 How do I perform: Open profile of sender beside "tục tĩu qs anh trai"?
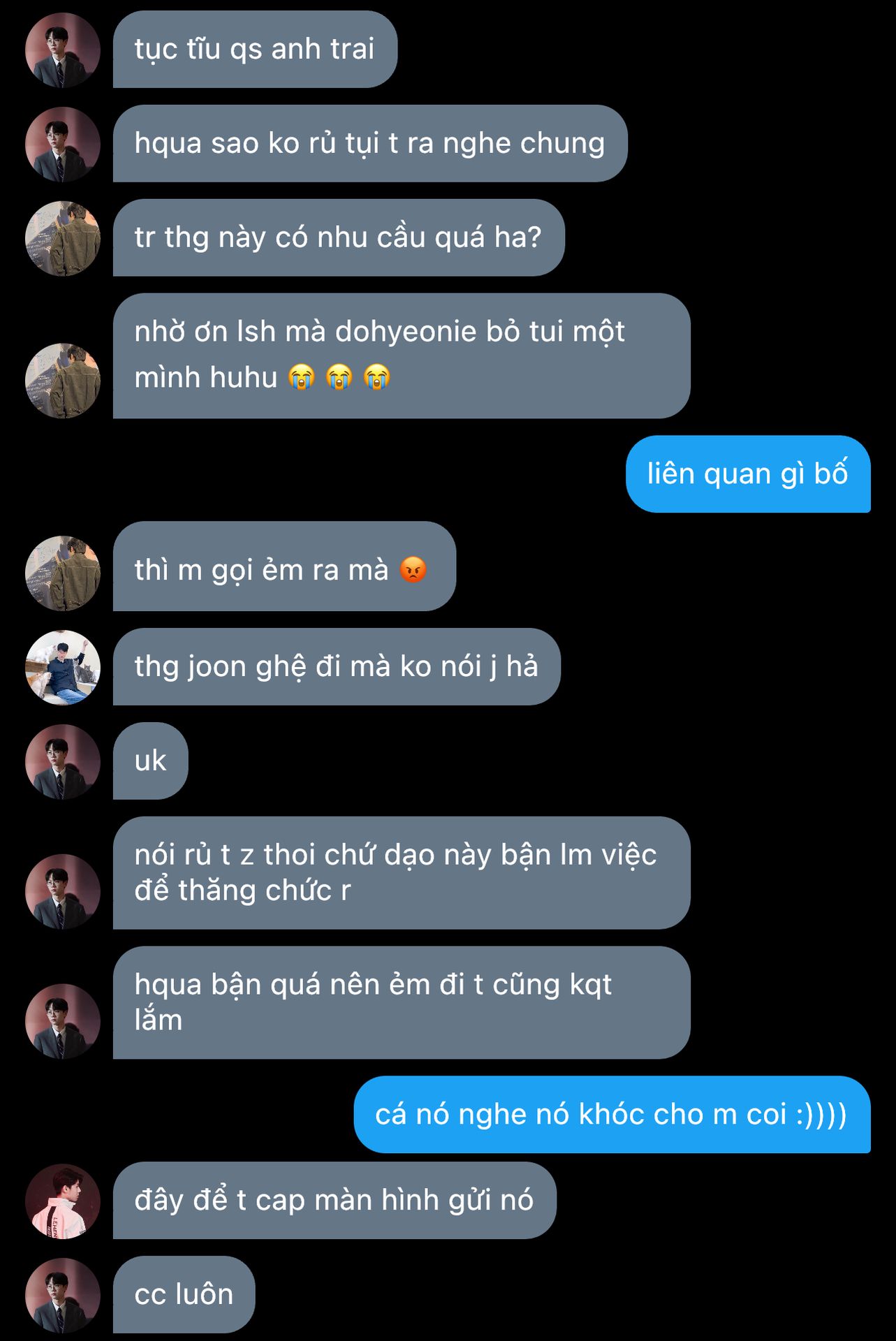(63, 50)
